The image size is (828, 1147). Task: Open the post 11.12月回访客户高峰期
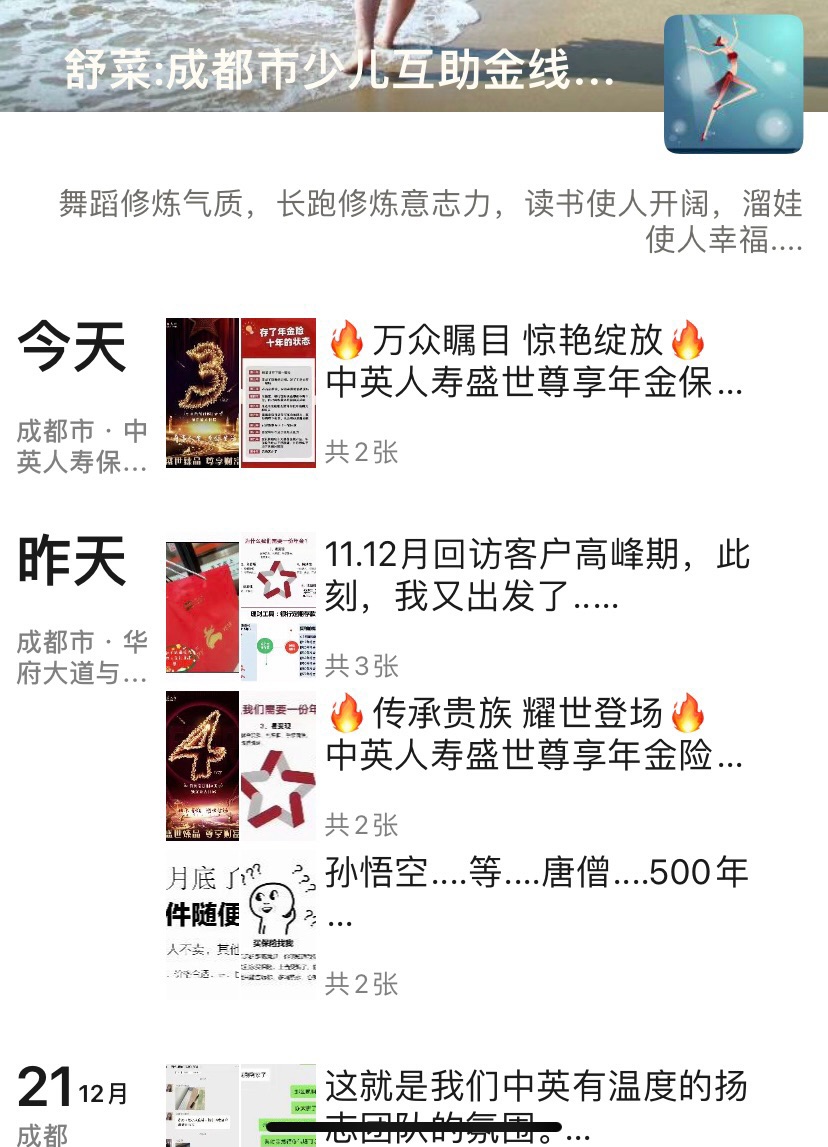[x=537, y=575]
